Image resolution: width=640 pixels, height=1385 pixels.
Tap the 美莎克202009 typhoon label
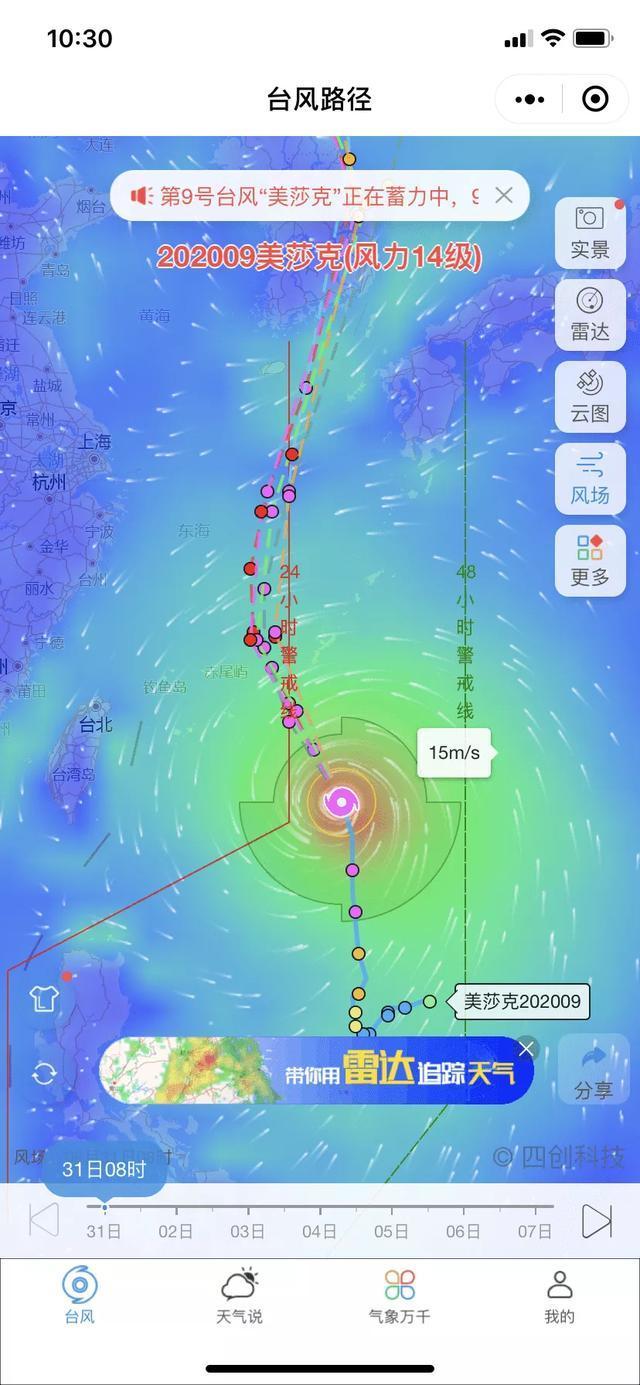(x=521, y=1001)
